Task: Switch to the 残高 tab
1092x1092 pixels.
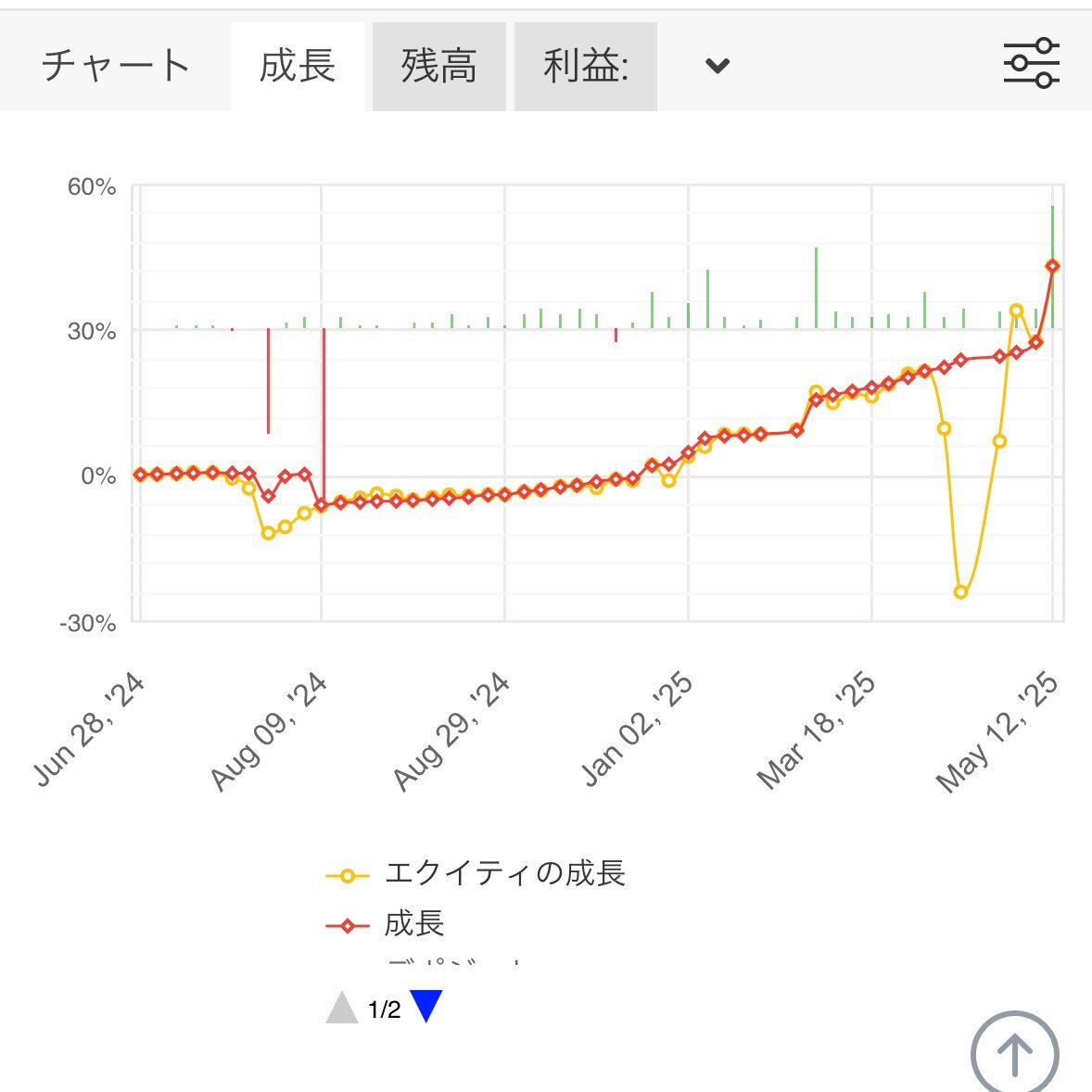Action: click(x=438, y=67)
